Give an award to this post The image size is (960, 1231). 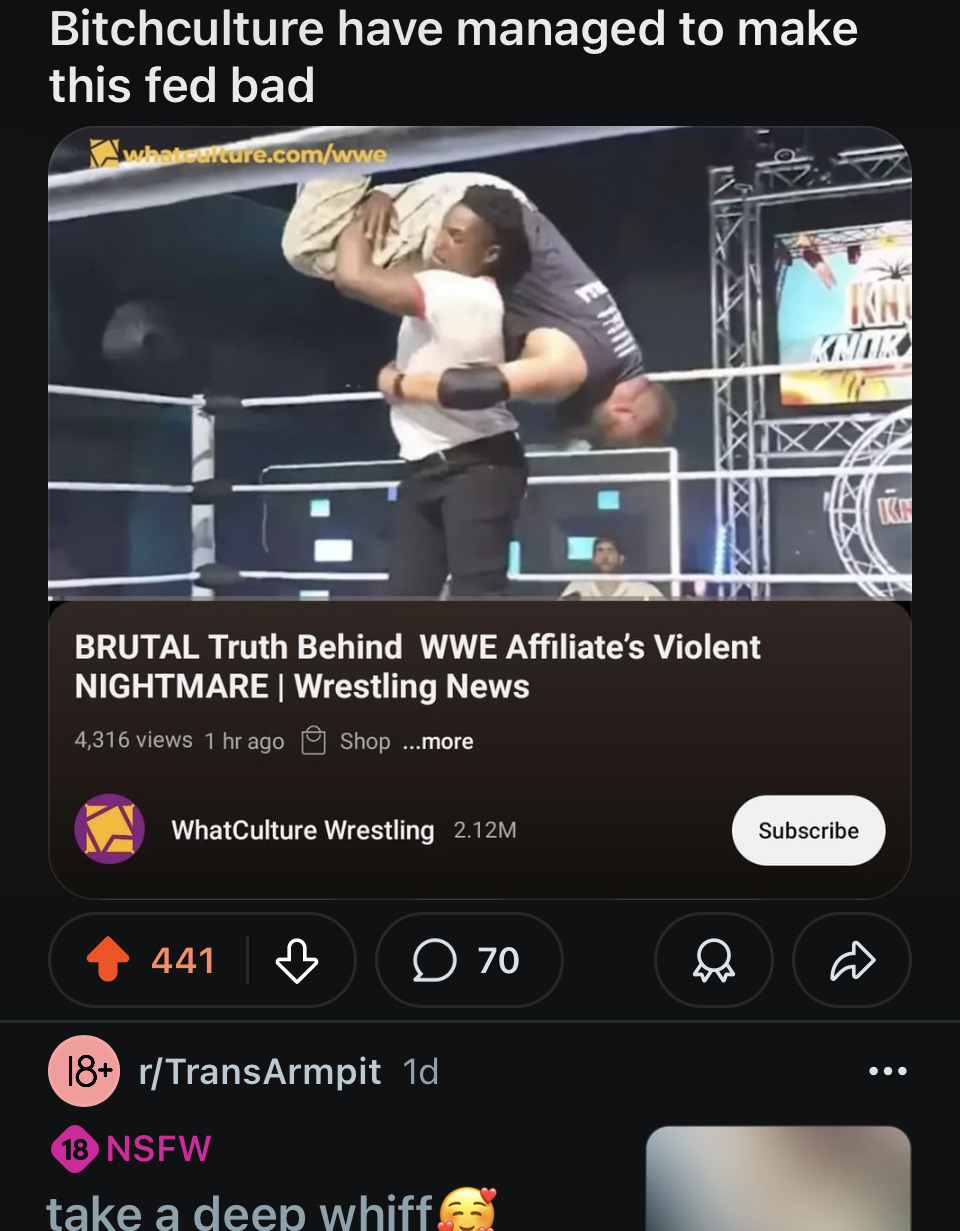(713, 960)
